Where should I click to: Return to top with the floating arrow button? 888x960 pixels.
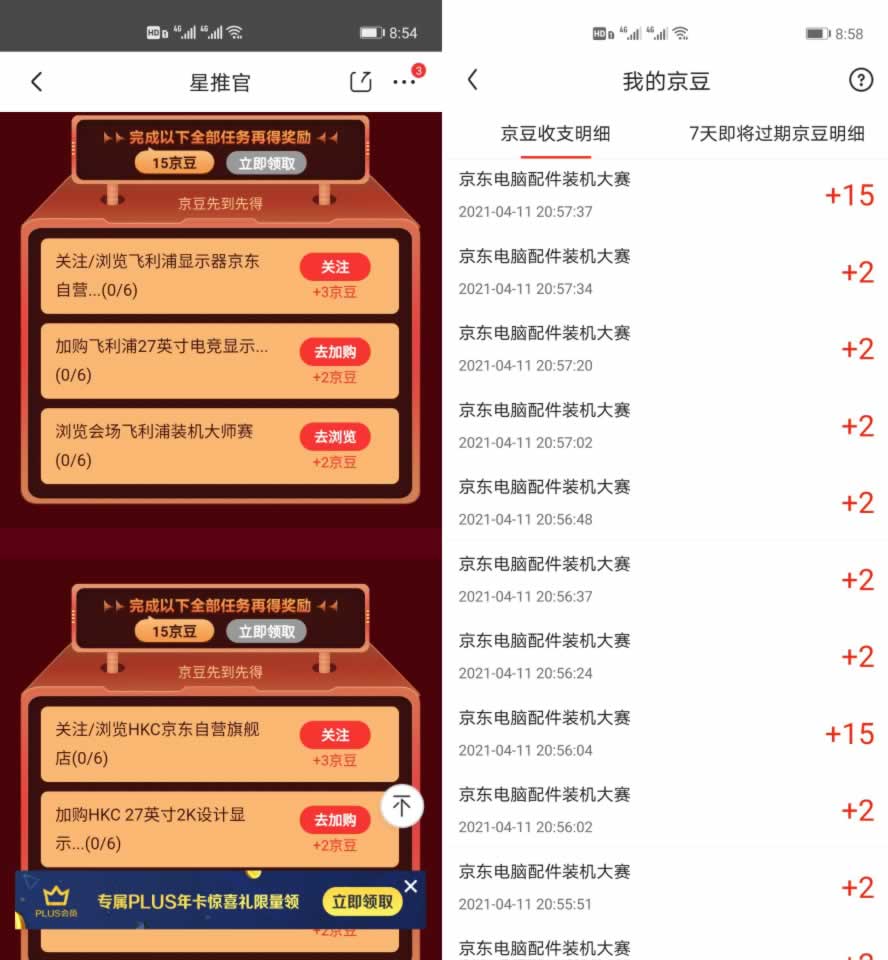[401, 806]
